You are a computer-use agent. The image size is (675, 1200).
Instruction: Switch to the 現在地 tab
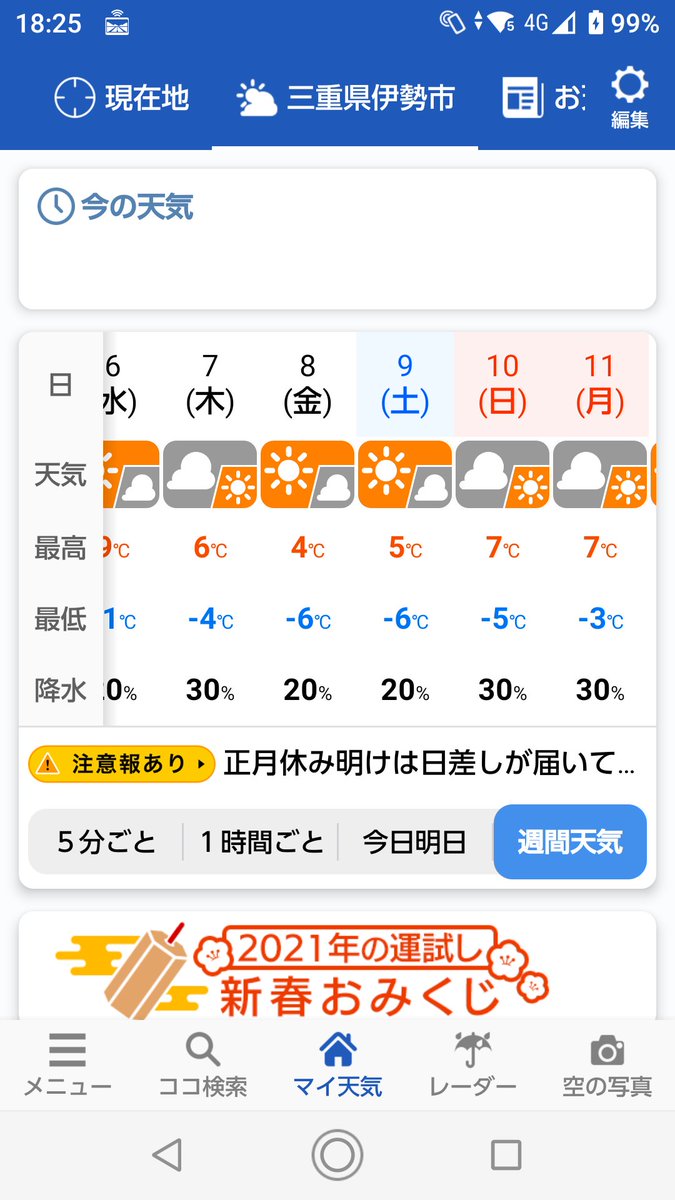[x=121, y=98]
